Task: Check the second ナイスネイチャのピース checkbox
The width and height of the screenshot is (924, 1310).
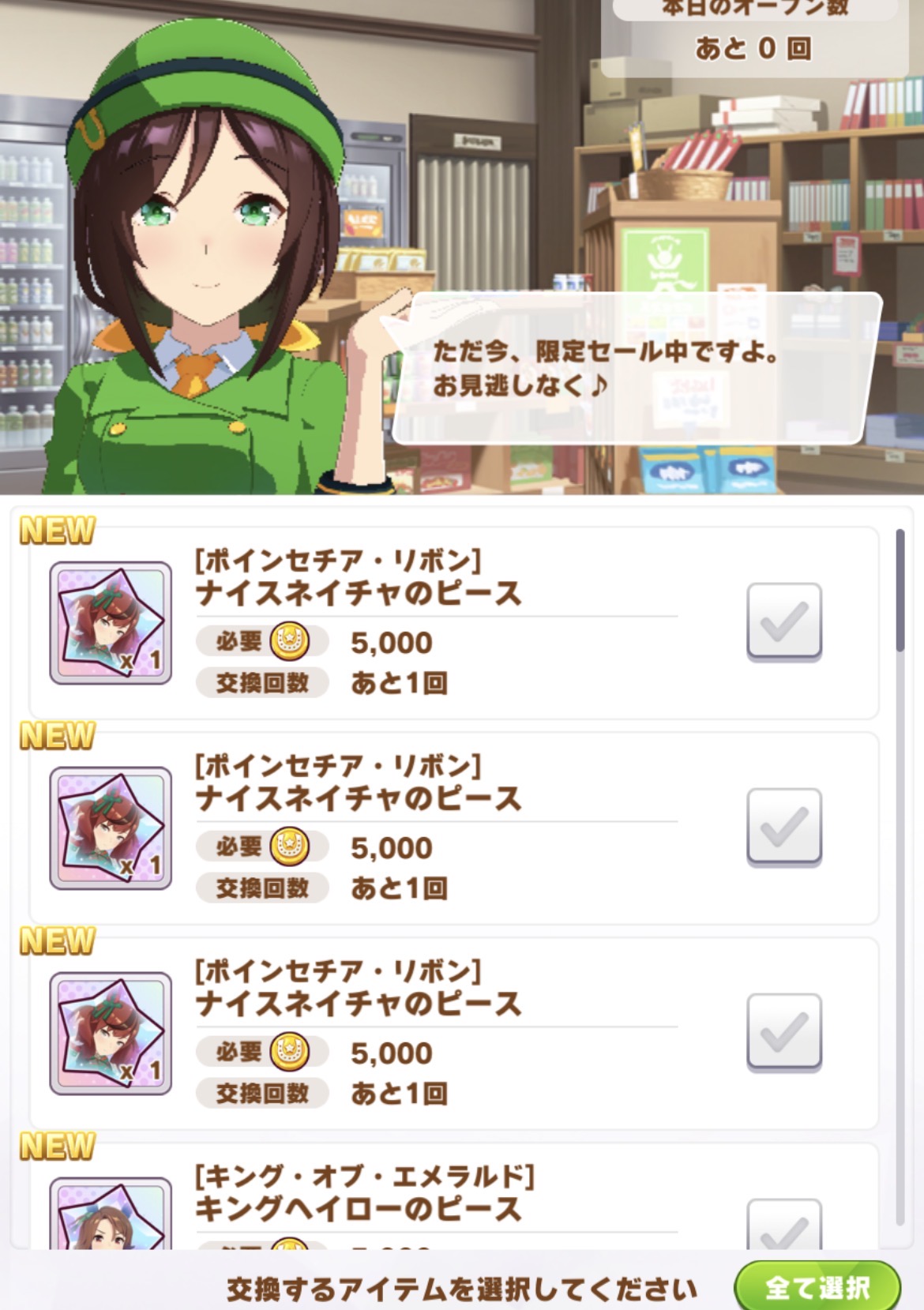Action: coord(784,826)
